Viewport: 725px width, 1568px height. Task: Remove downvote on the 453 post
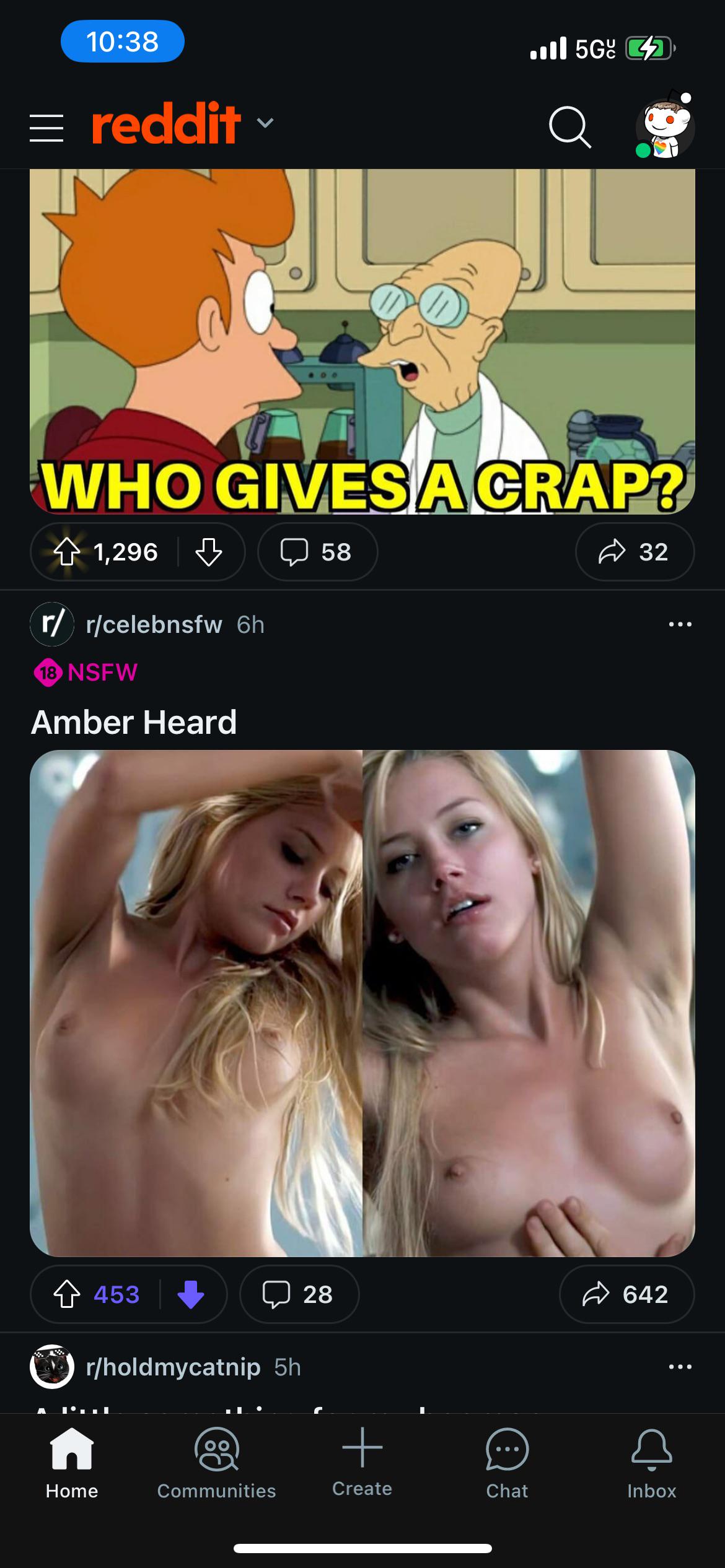point(191,1294)
